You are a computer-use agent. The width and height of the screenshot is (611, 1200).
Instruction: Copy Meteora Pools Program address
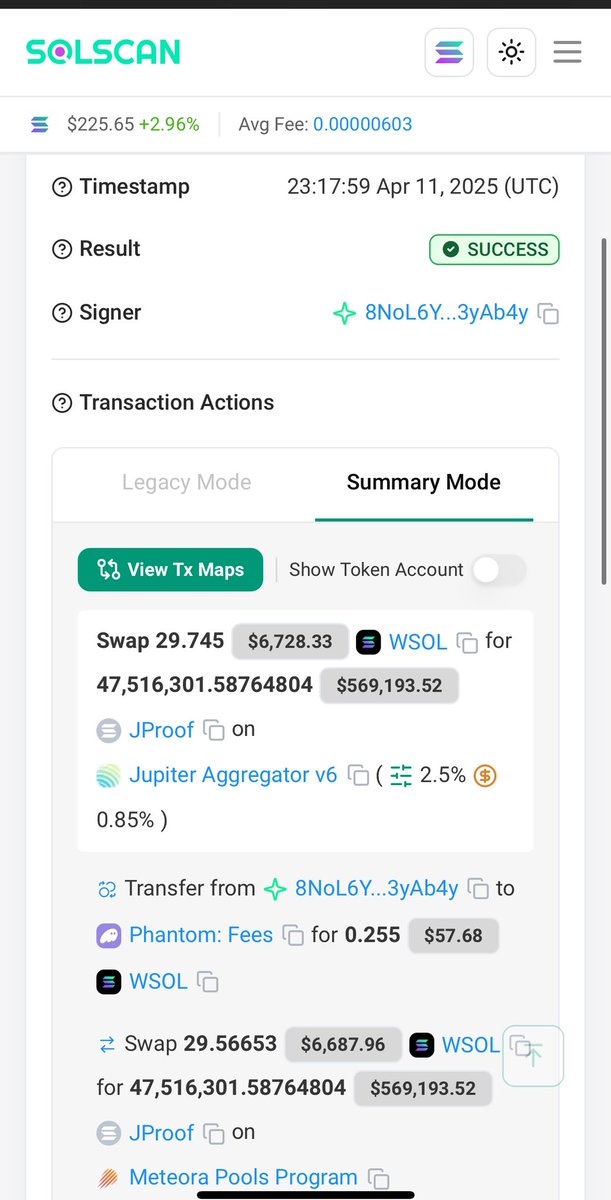click(378, 1179)
